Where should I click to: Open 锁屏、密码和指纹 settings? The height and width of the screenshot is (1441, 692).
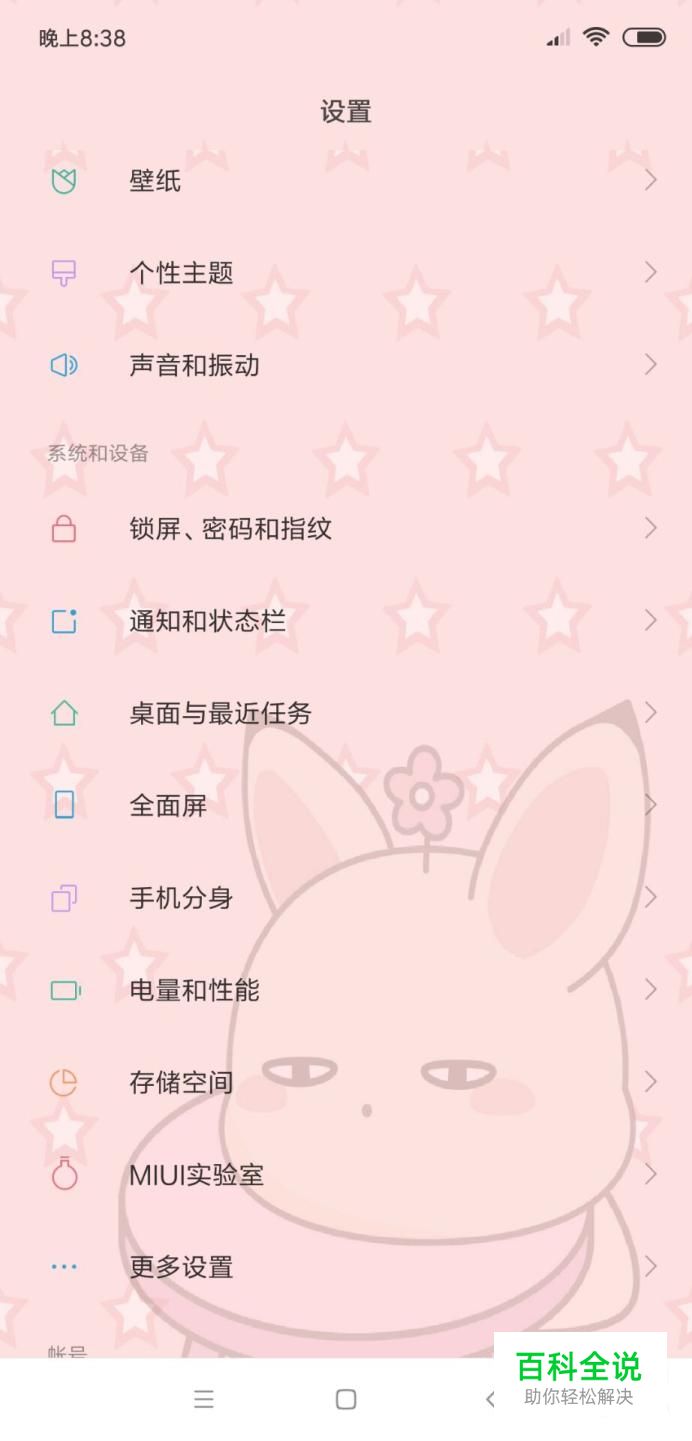coord(346,529)
